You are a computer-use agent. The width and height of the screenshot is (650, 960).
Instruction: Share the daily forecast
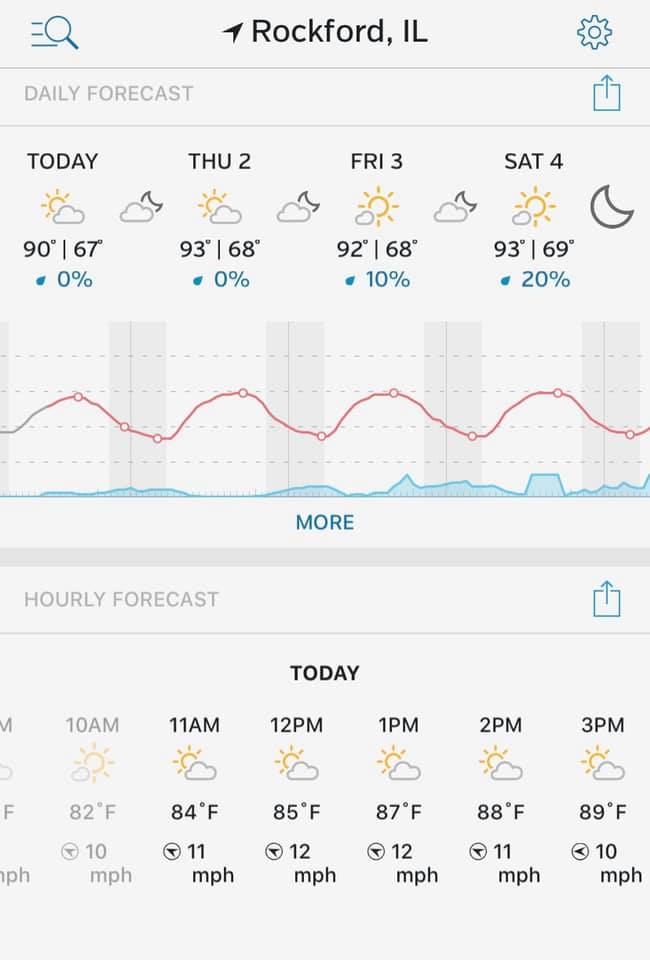606,94
